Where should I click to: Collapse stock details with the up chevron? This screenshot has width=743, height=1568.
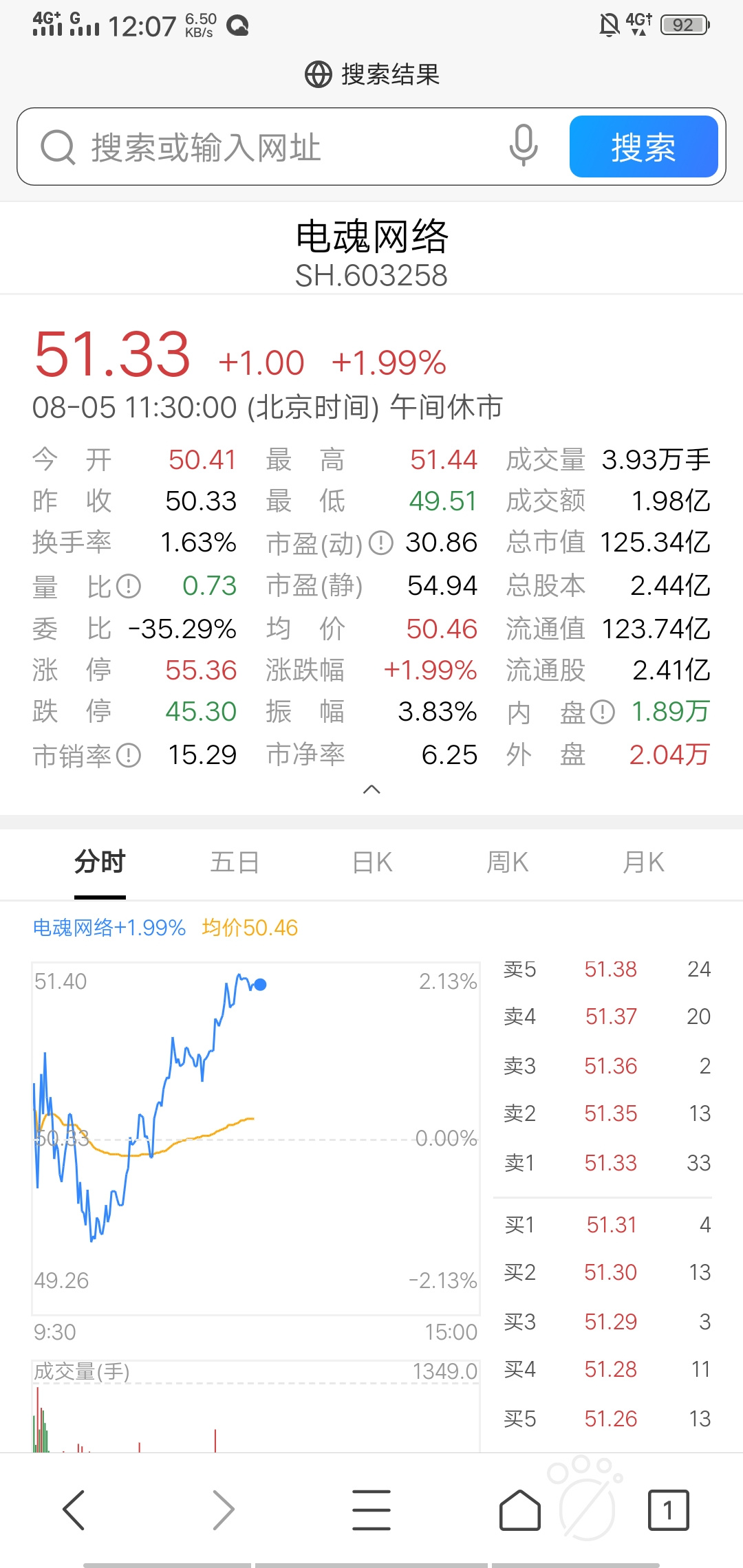coord(371,790)
